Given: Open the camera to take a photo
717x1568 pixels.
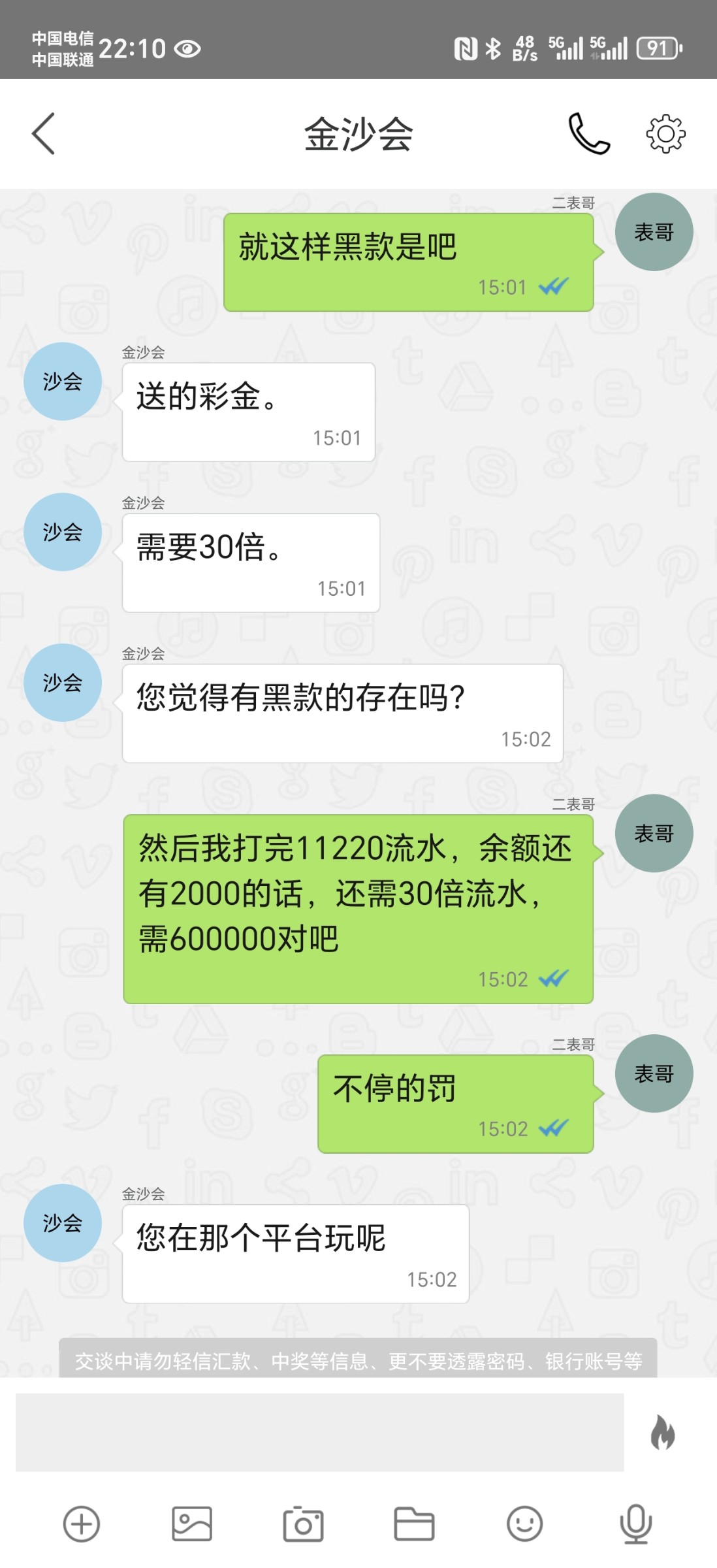Looking at the screenshot, I should 303,1524.
